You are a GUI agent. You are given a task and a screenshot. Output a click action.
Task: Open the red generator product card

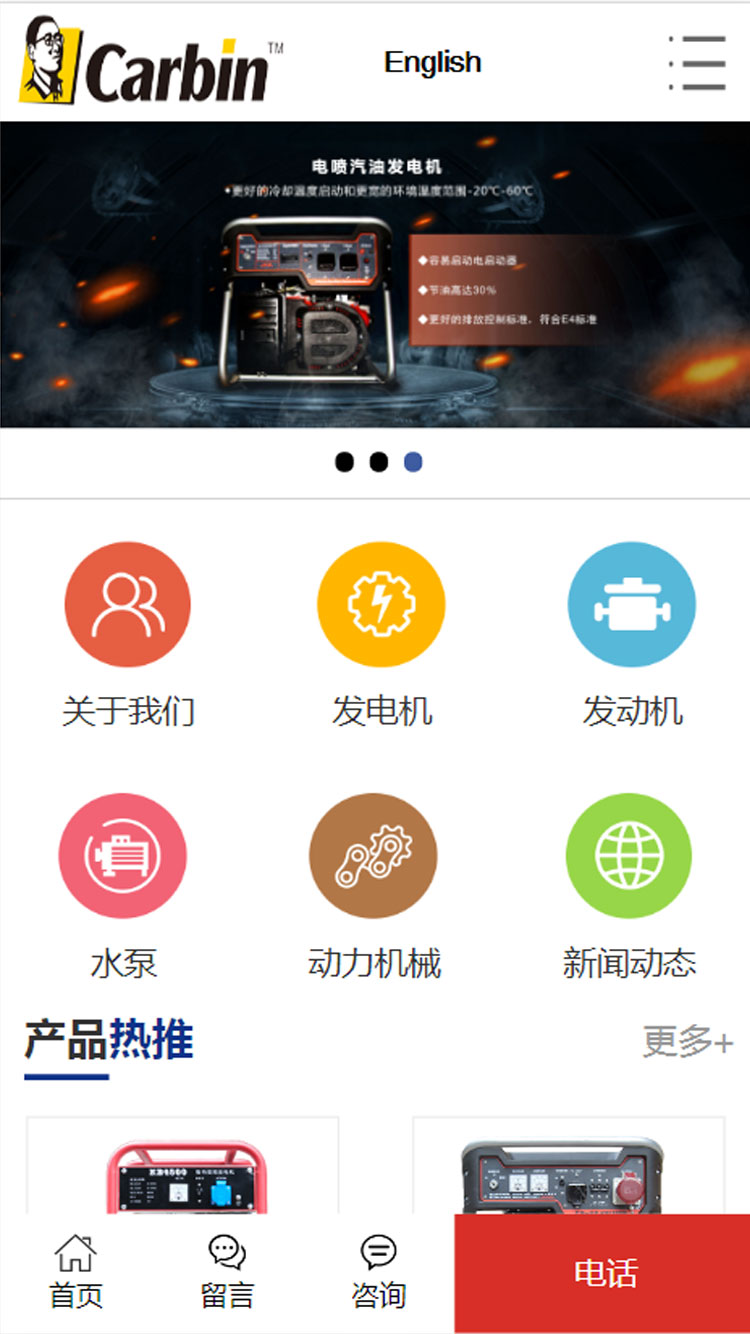point(183,1166)
